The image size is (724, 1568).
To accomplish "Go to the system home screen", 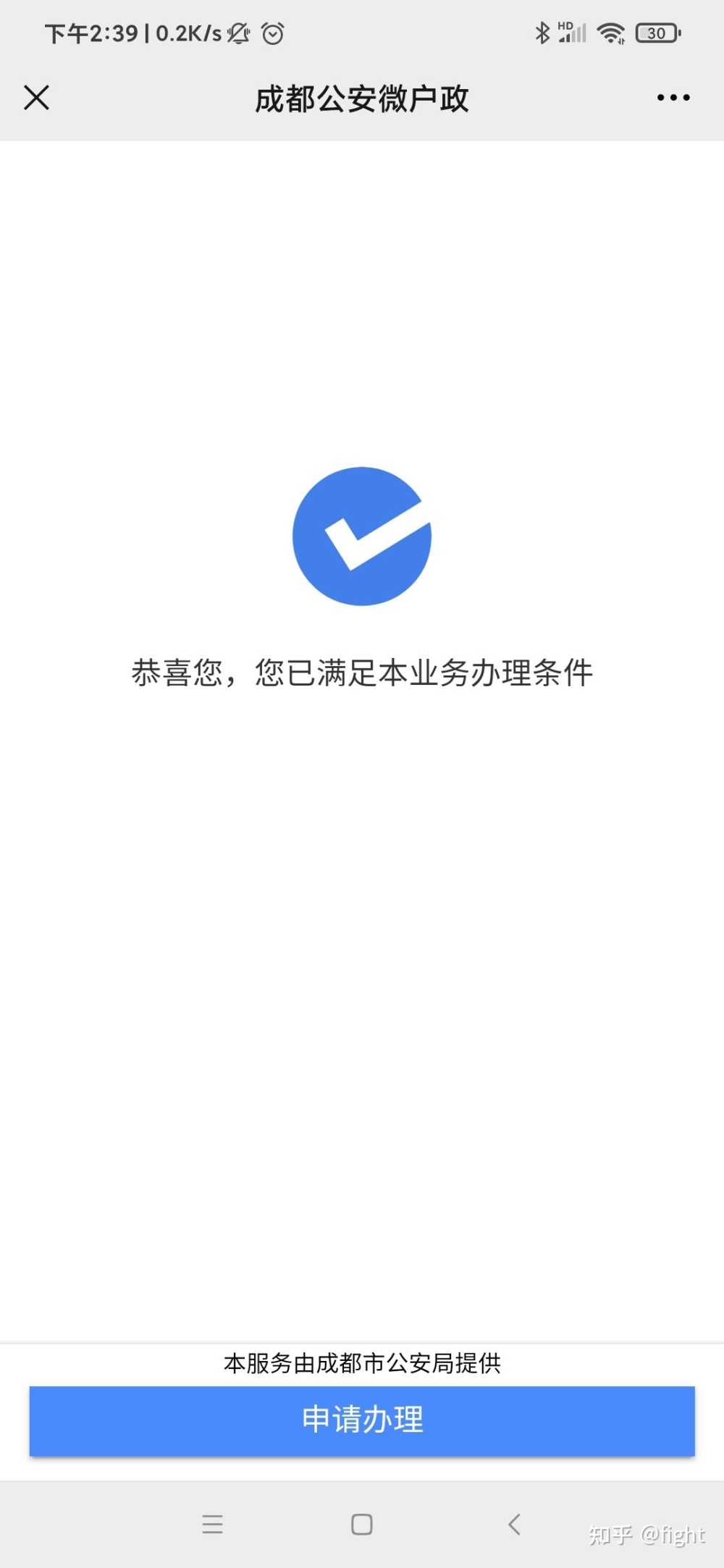I will tap(362, 1524).
